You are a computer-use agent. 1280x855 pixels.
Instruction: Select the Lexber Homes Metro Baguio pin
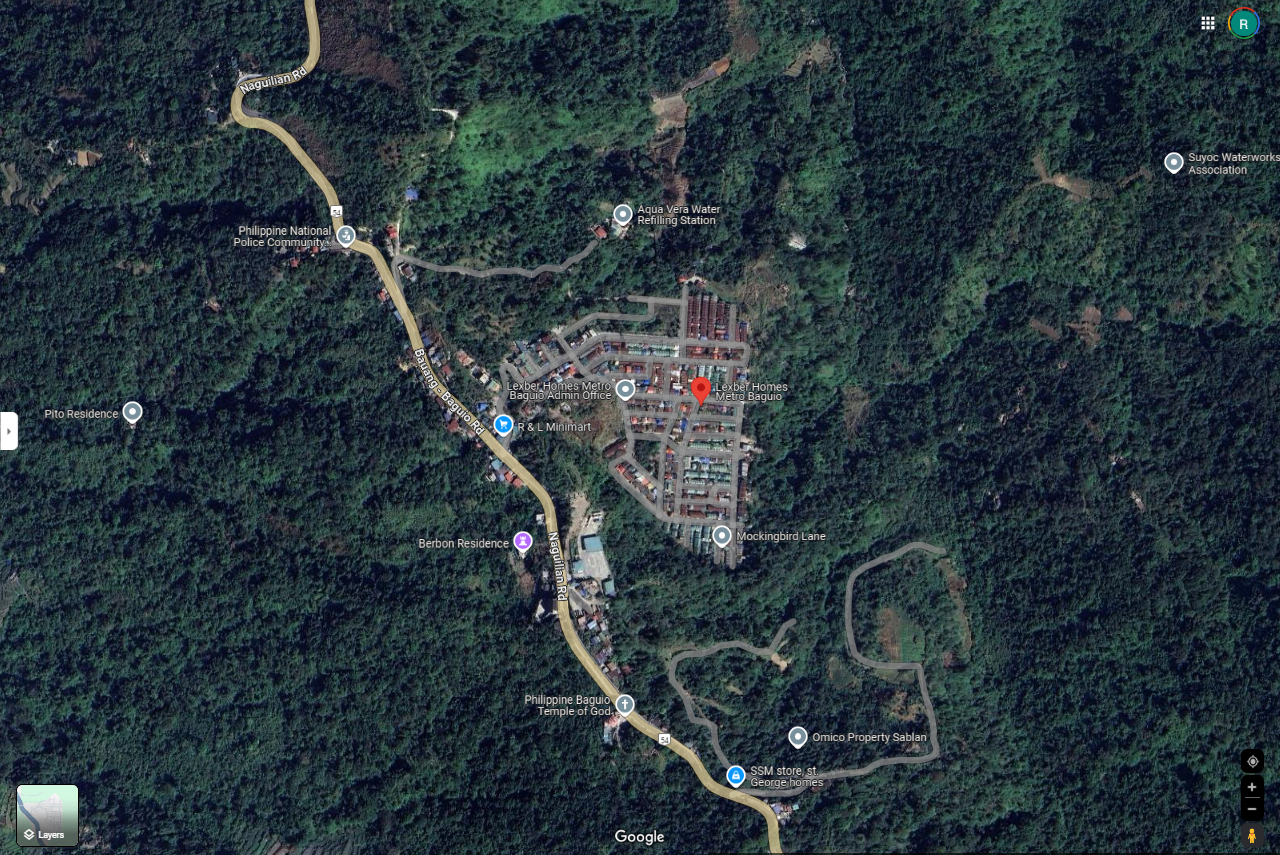point(701,390)
